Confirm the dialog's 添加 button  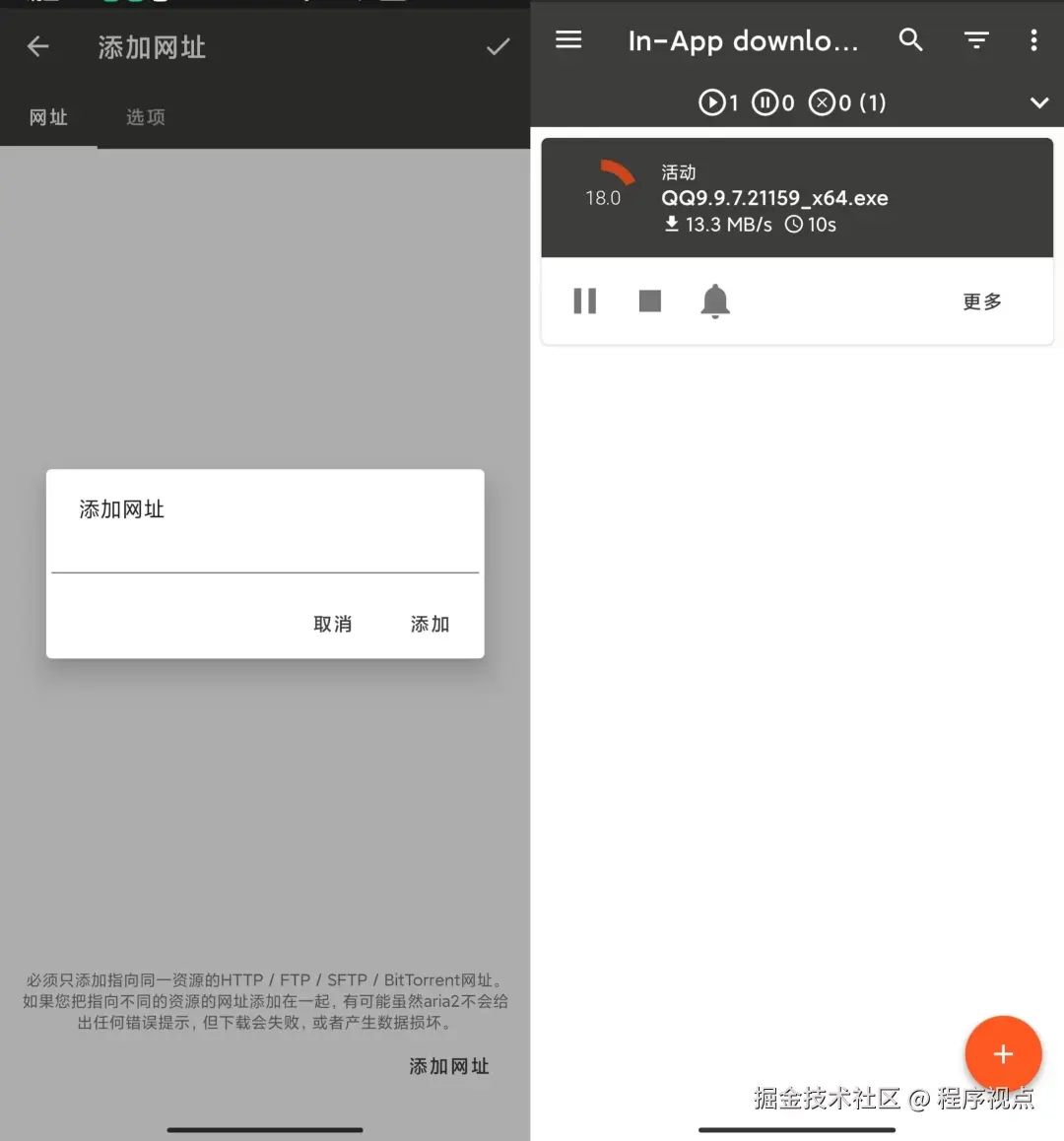point(430,624)
